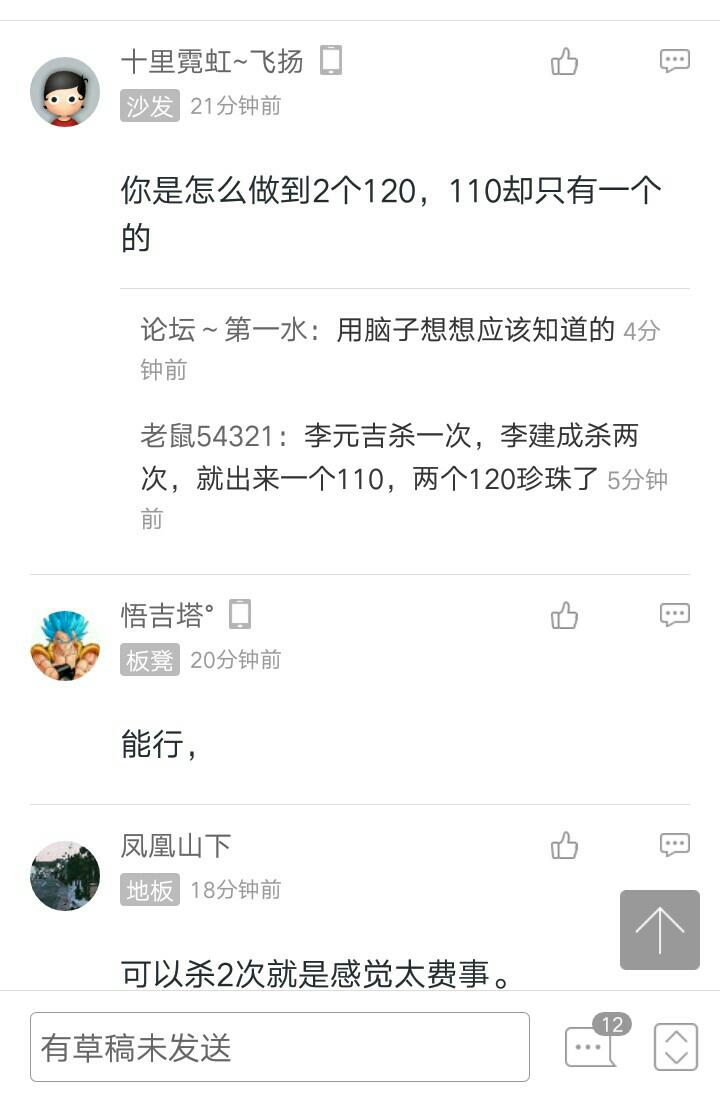
Task: Reply to 悟吉塔°'s comment
Action: point(675,615)
